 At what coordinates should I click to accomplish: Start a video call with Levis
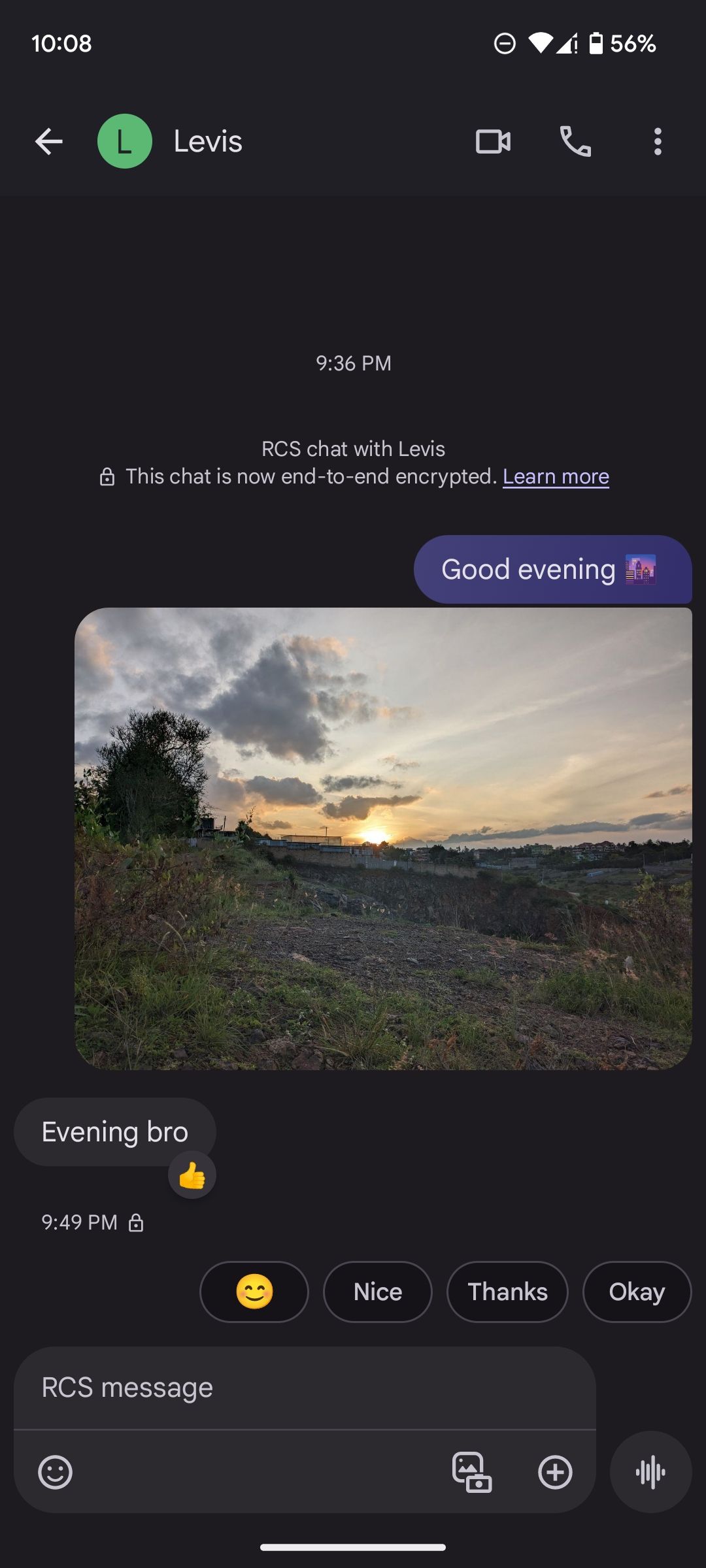(x=493, y=141)
